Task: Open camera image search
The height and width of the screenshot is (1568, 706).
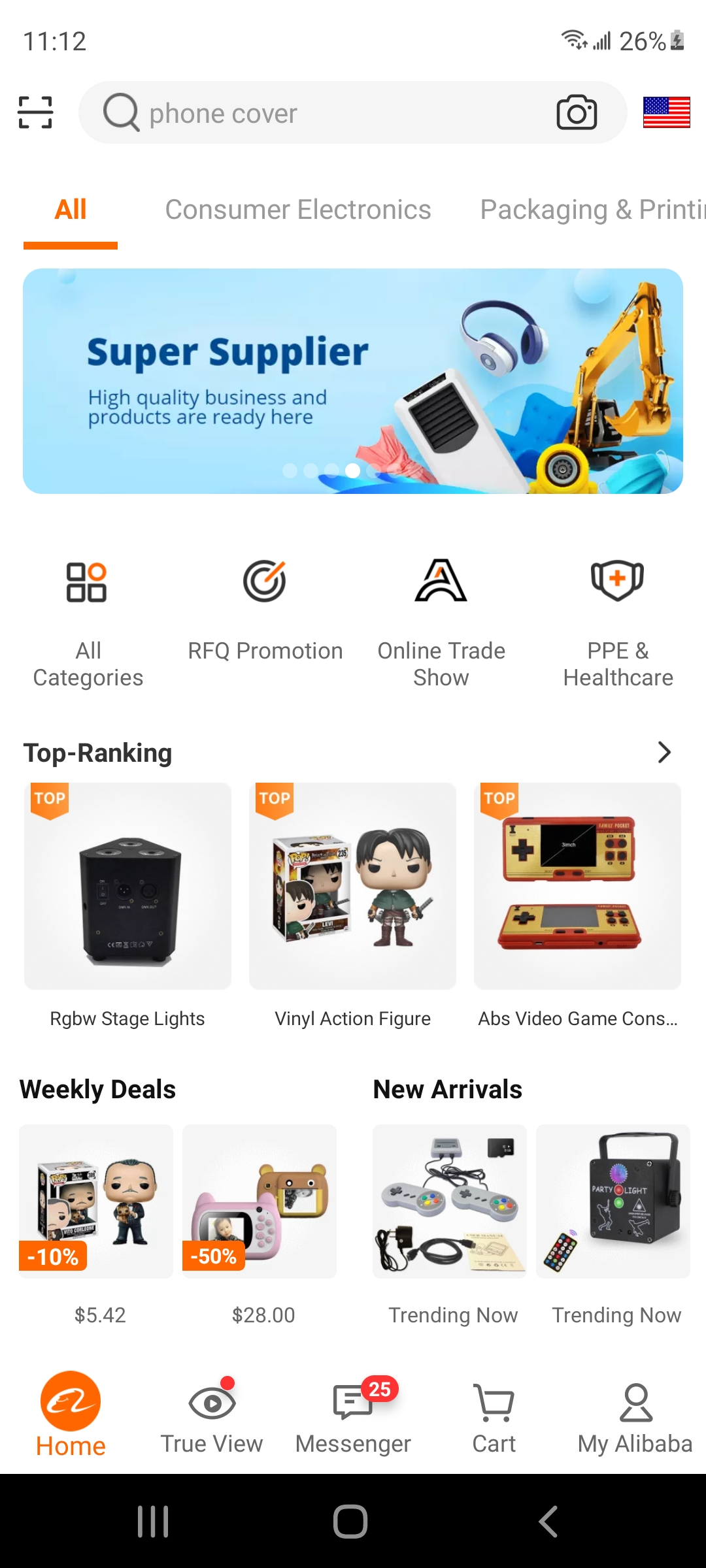Action: (x=576, y=112)
